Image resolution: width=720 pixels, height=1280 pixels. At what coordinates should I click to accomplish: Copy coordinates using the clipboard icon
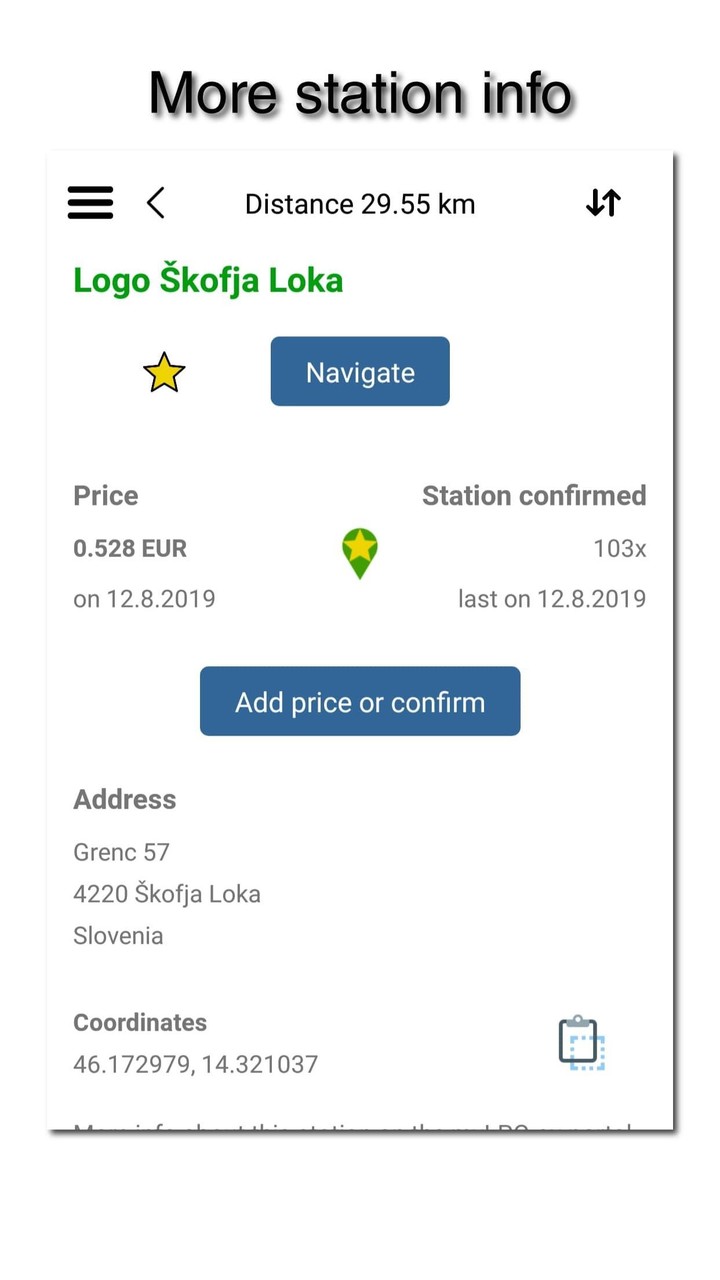pos(581,1040)
